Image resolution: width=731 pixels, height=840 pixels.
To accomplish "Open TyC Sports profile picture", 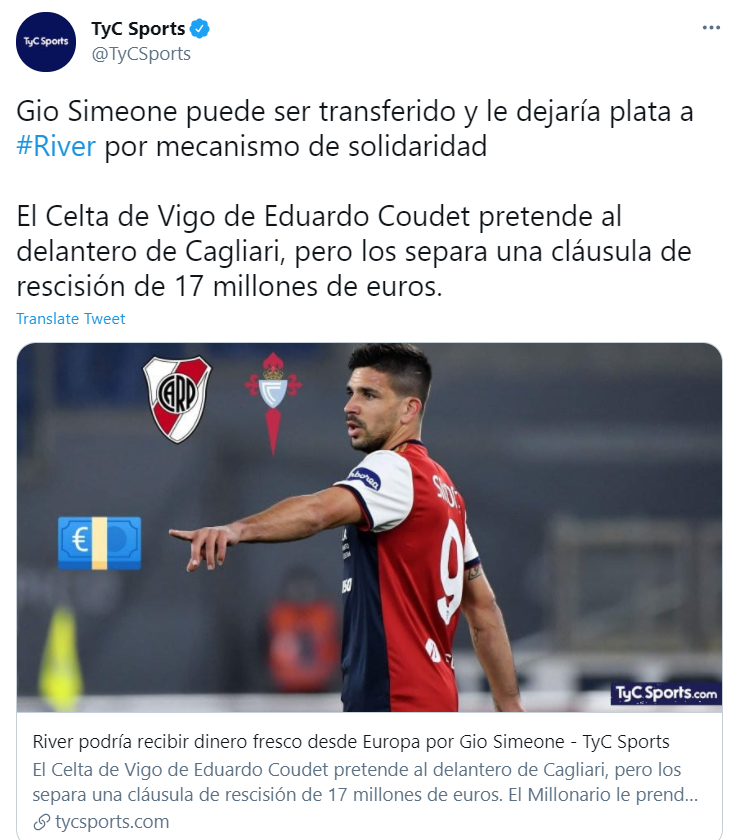I will click(x=46, y=42).
